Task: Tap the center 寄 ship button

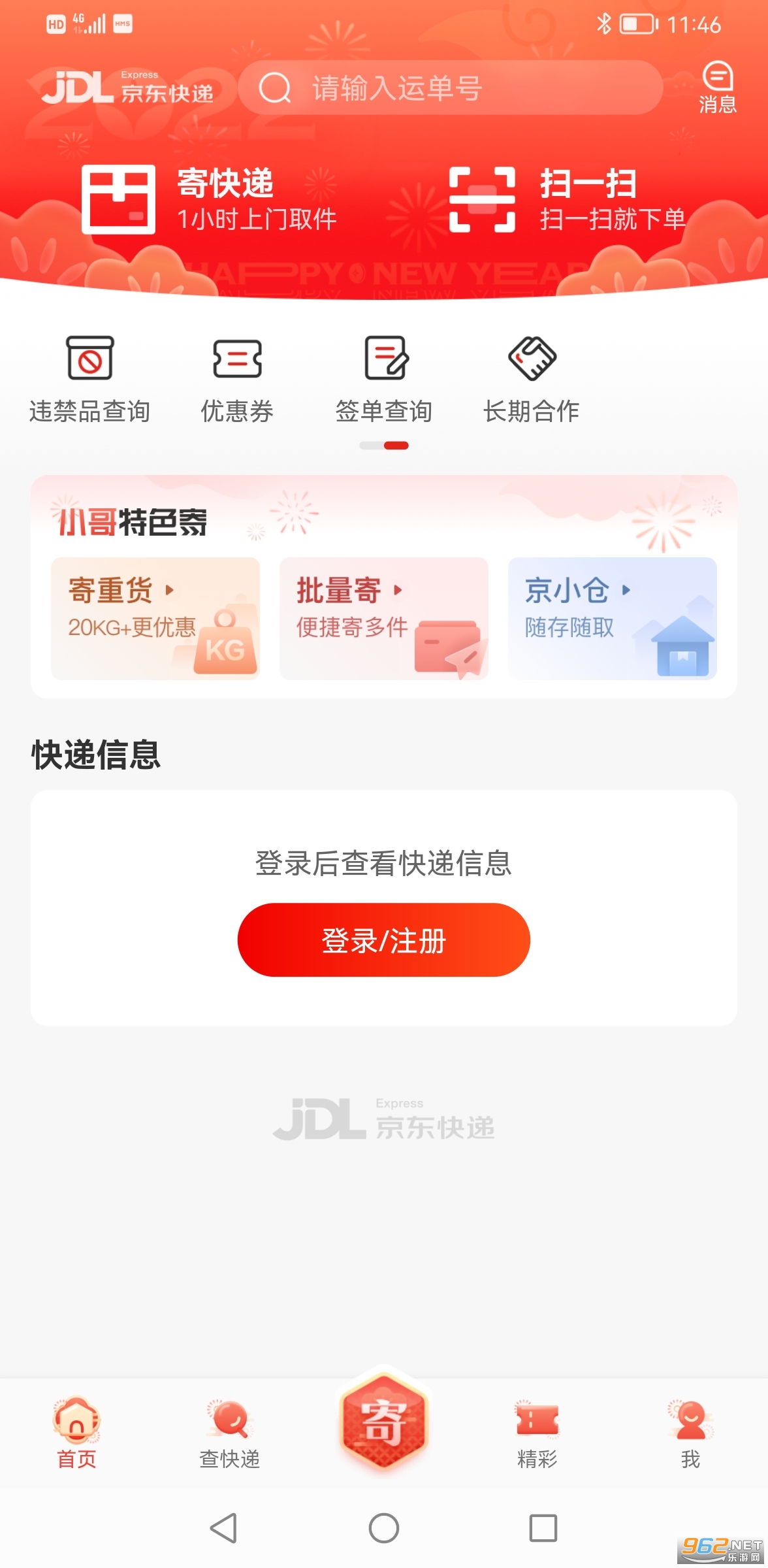Action: [384, 1422]
